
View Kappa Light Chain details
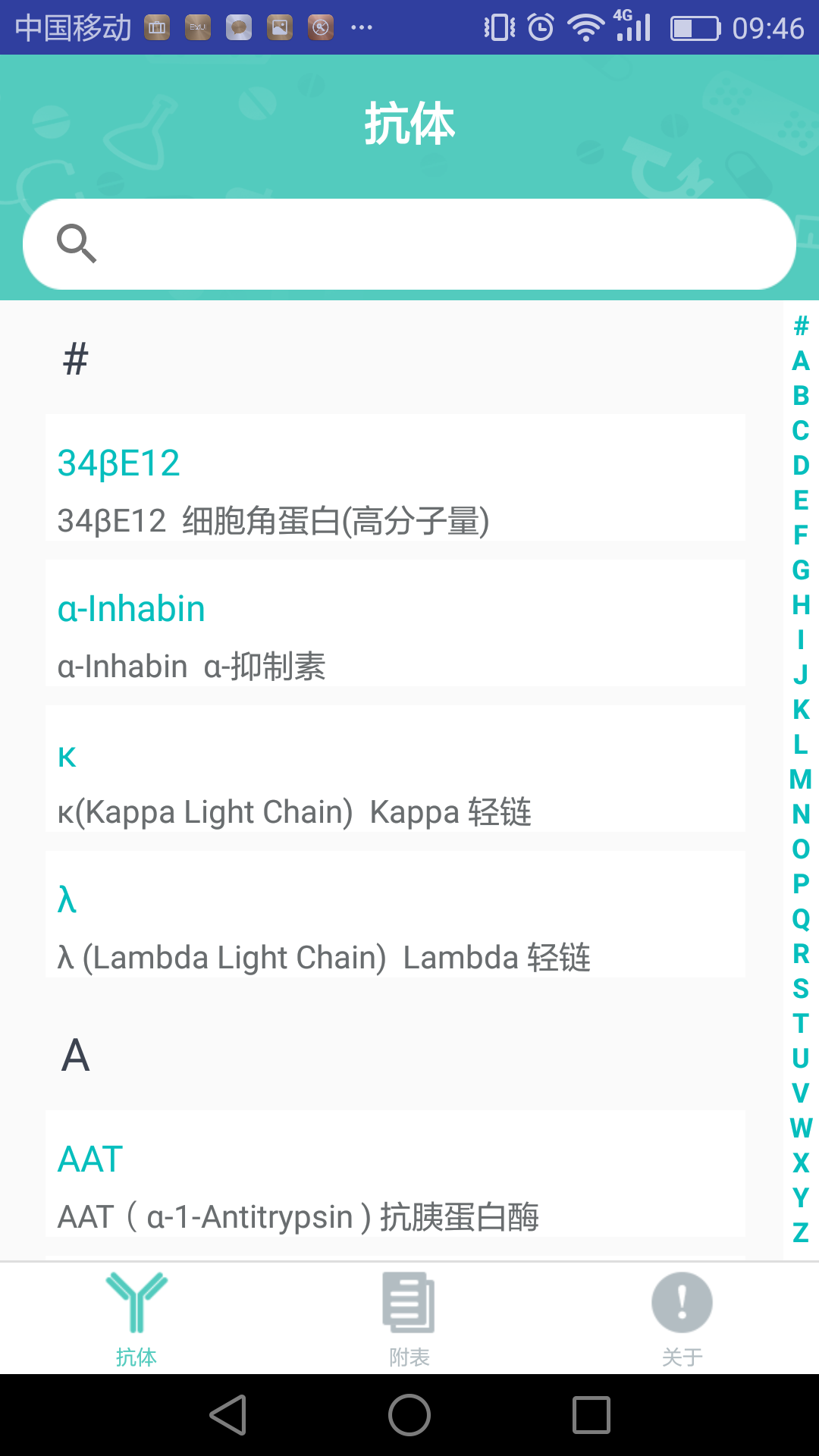pos(394,769)
